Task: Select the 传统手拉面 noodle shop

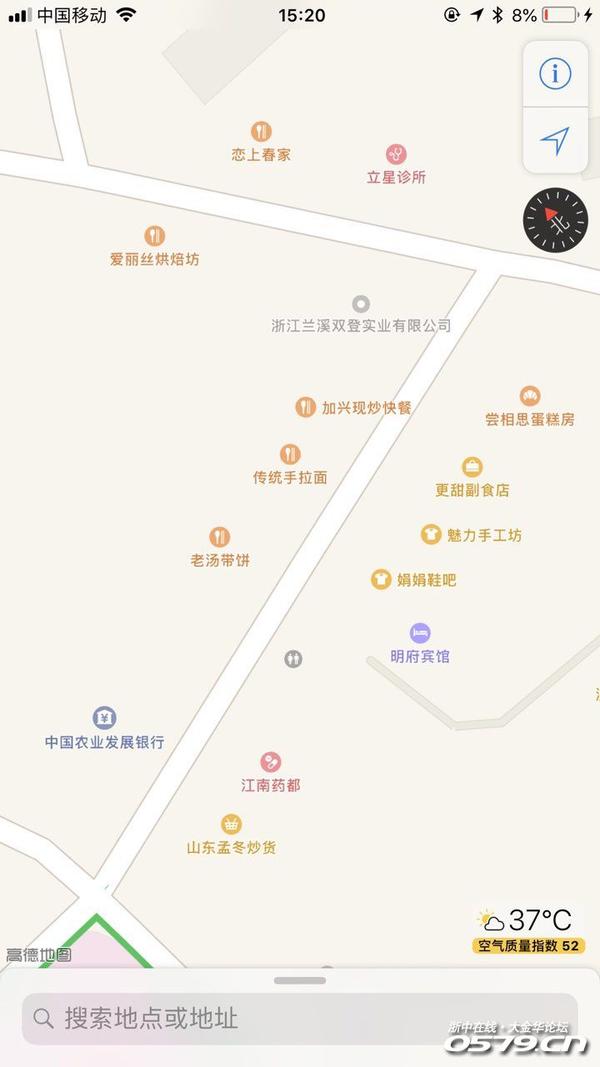Action: pos(290,455)
